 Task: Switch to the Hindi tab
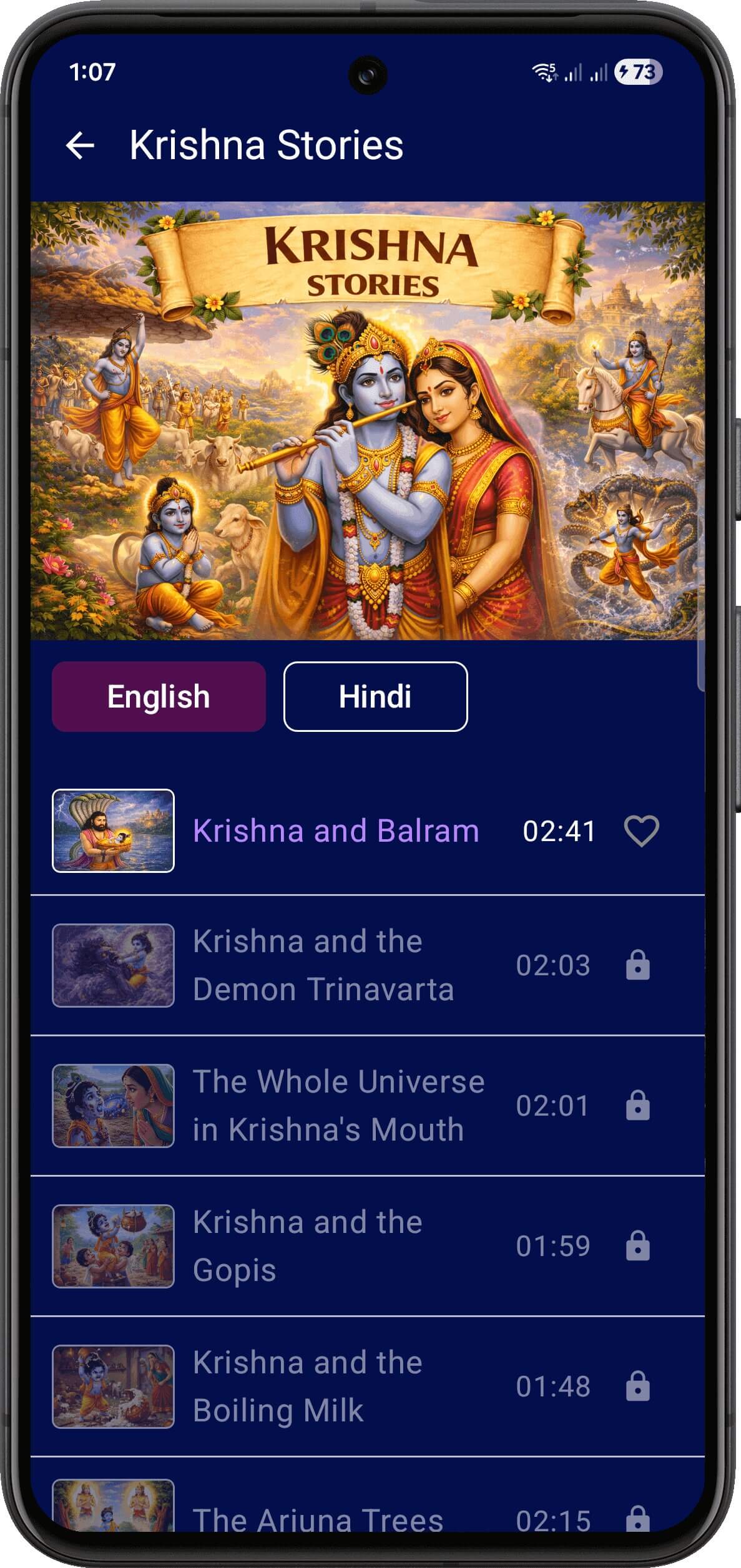click(x=375, y=696)
